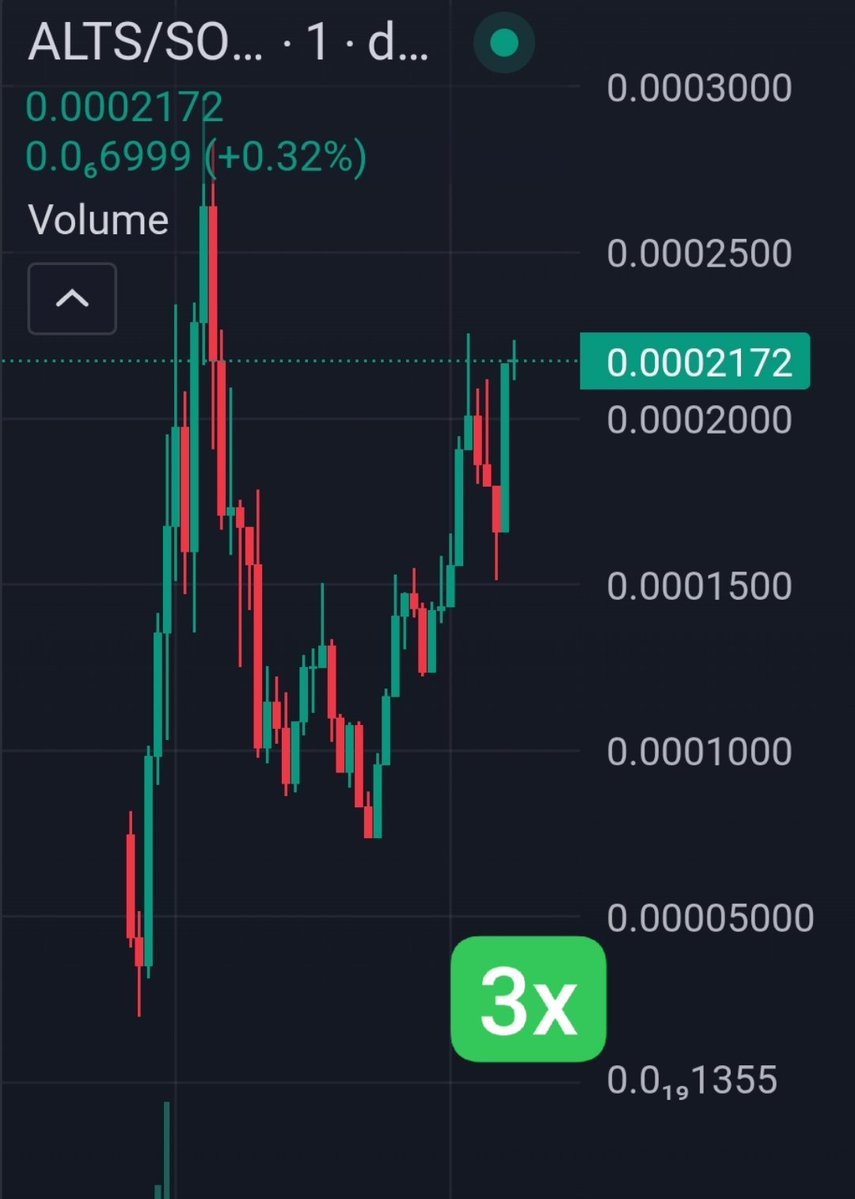Tap the 0.0002172 current price label

click(x=695, y=362)
